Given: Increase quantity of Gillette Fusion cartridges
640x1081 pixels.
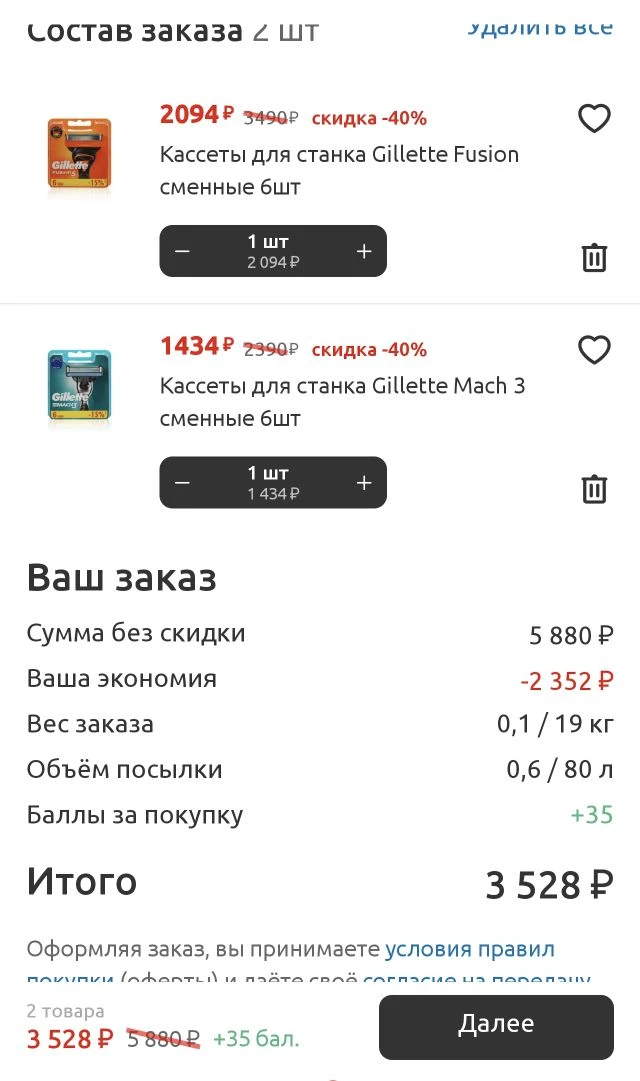Looking at the screenshot, I should pos(364,251).
